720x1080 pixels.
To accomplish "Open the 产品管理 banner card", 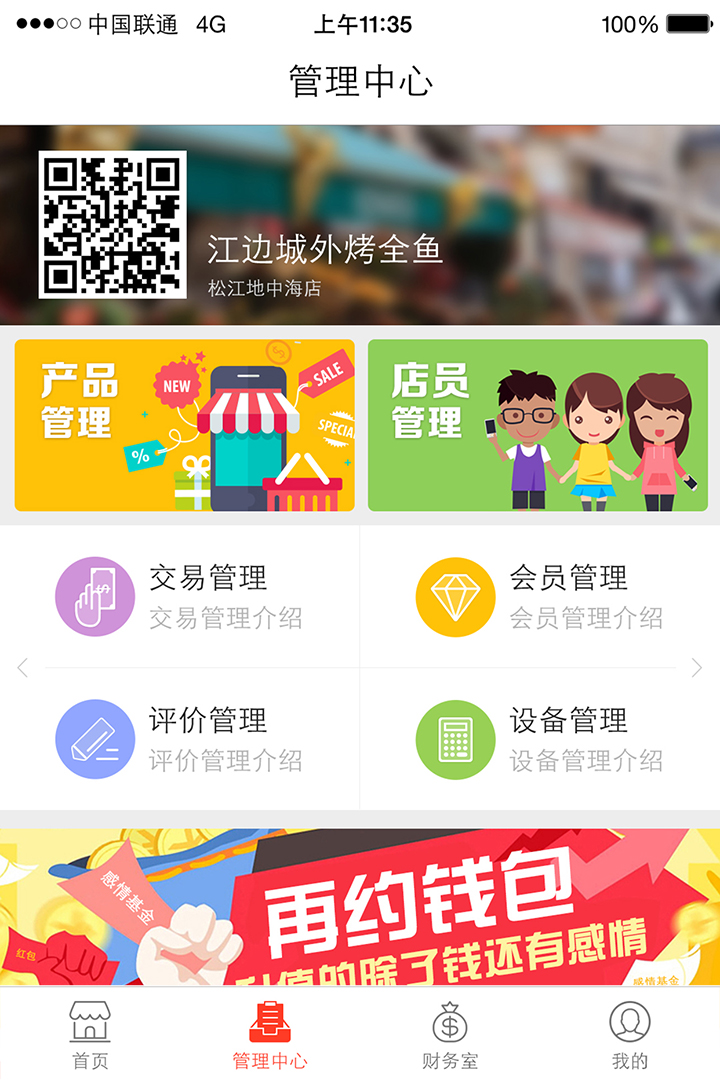I will (184, 425).
